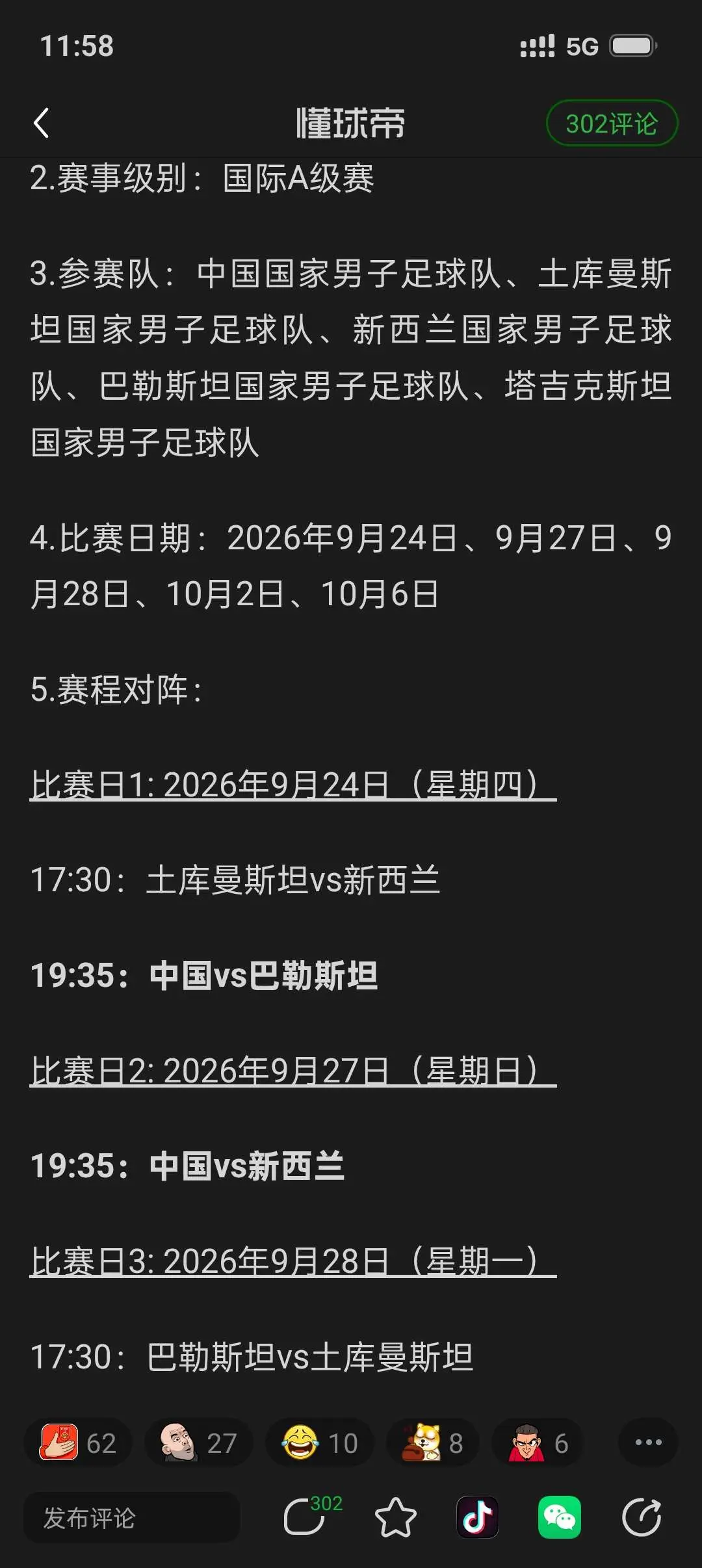React with the thumbs-up emoji showing 62
Viewport: 702px width, 1568px height.
(78, 1443)
